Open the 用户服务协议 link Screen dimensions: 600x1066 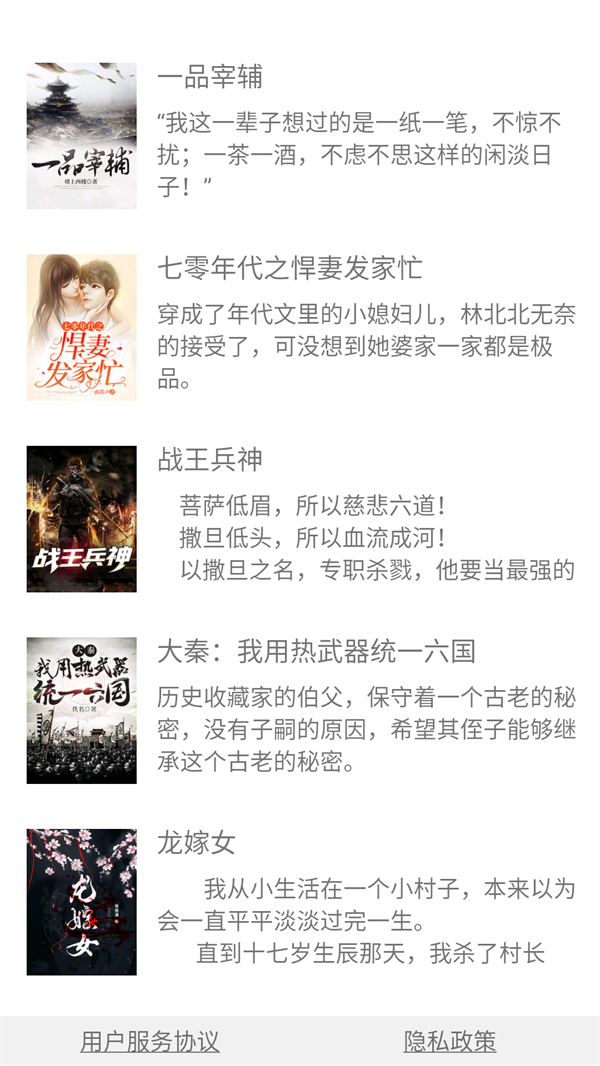pos(150,1042)
